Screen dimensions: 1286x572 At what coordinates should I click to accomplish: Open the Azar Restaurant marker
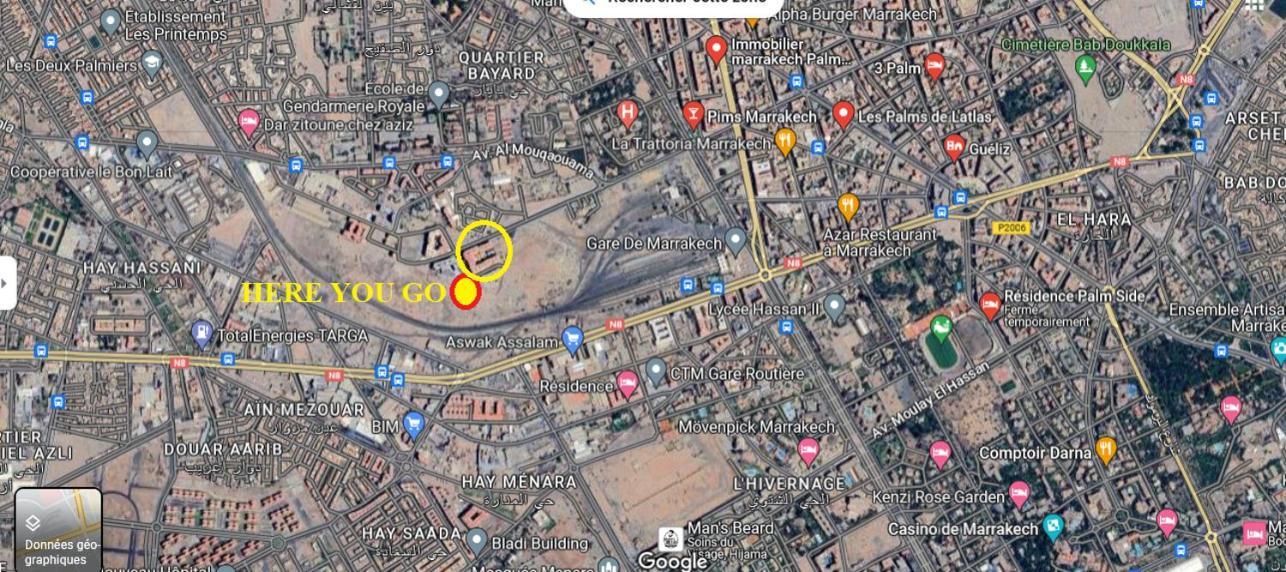click(848, 207)
